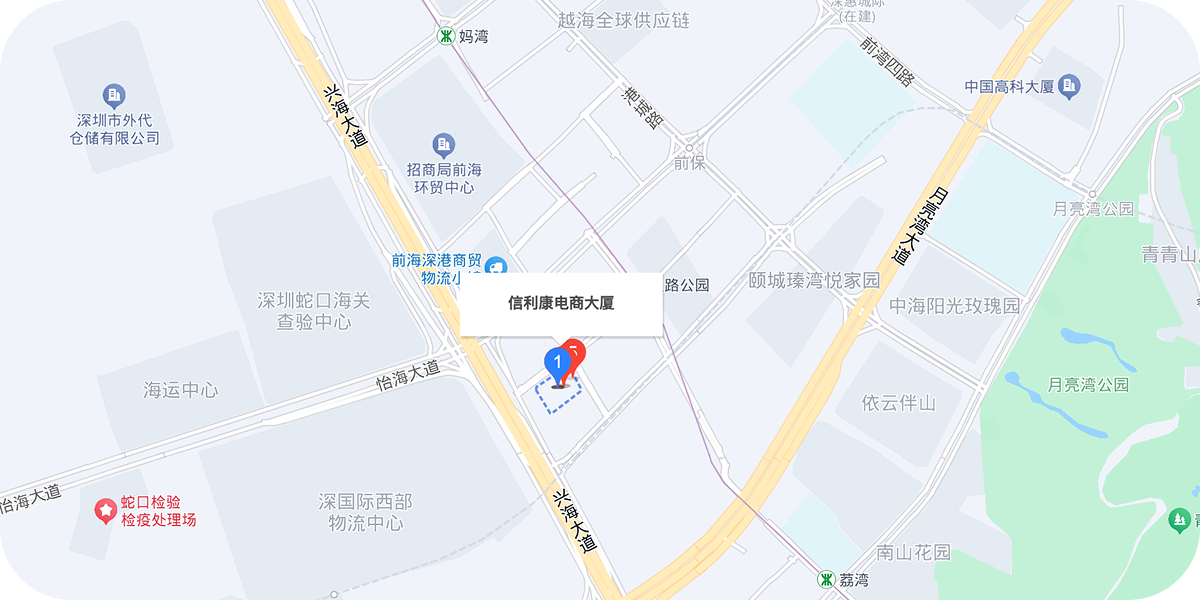1200x600 pixels.
Task: Select the 妈湾 metro station icon
Action: [x=446, y=36]
